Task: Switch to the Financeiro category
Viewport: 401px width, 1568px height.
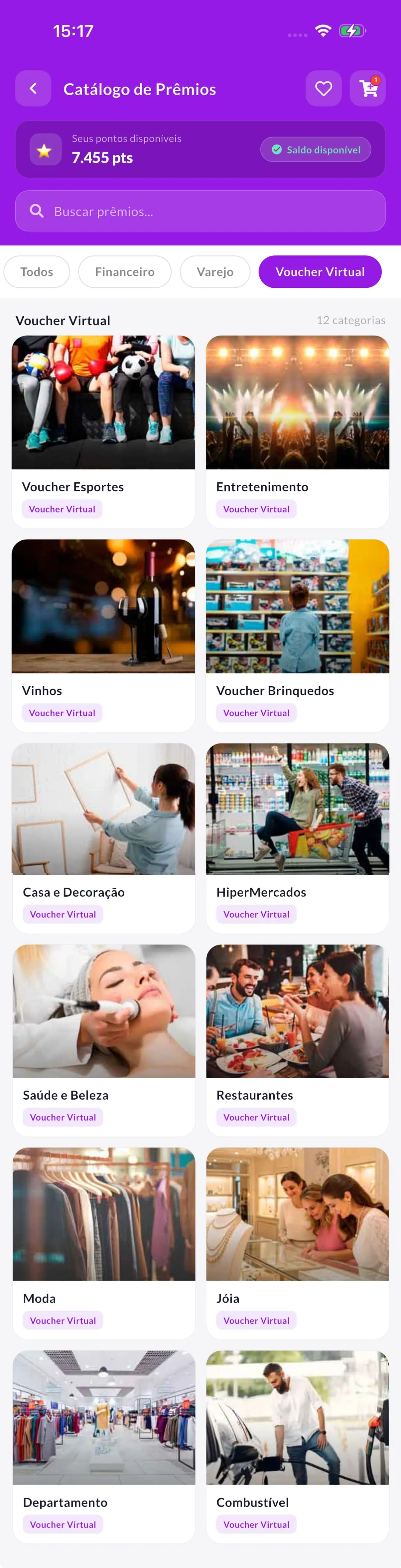Action: [x=124, y=272]
